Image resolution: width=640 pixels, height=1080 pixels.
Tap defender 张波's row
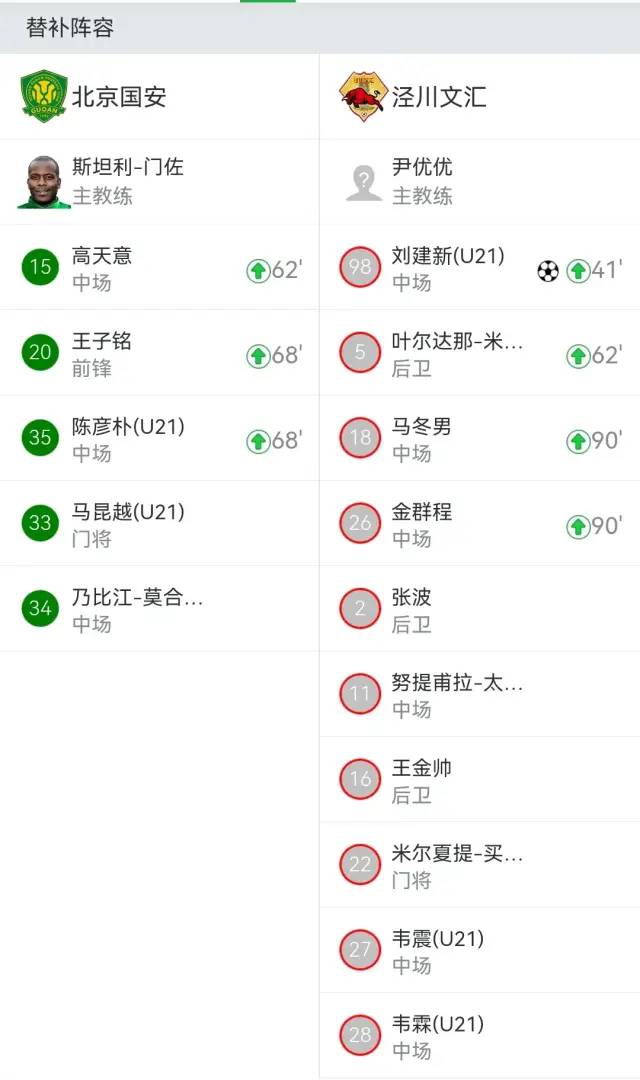point(480,609)
